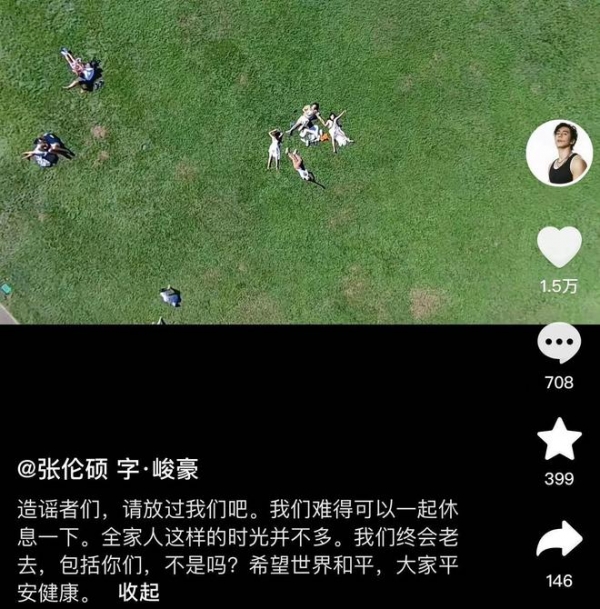
Task: Share this video via the arrow
Action: tap(559, 540)
